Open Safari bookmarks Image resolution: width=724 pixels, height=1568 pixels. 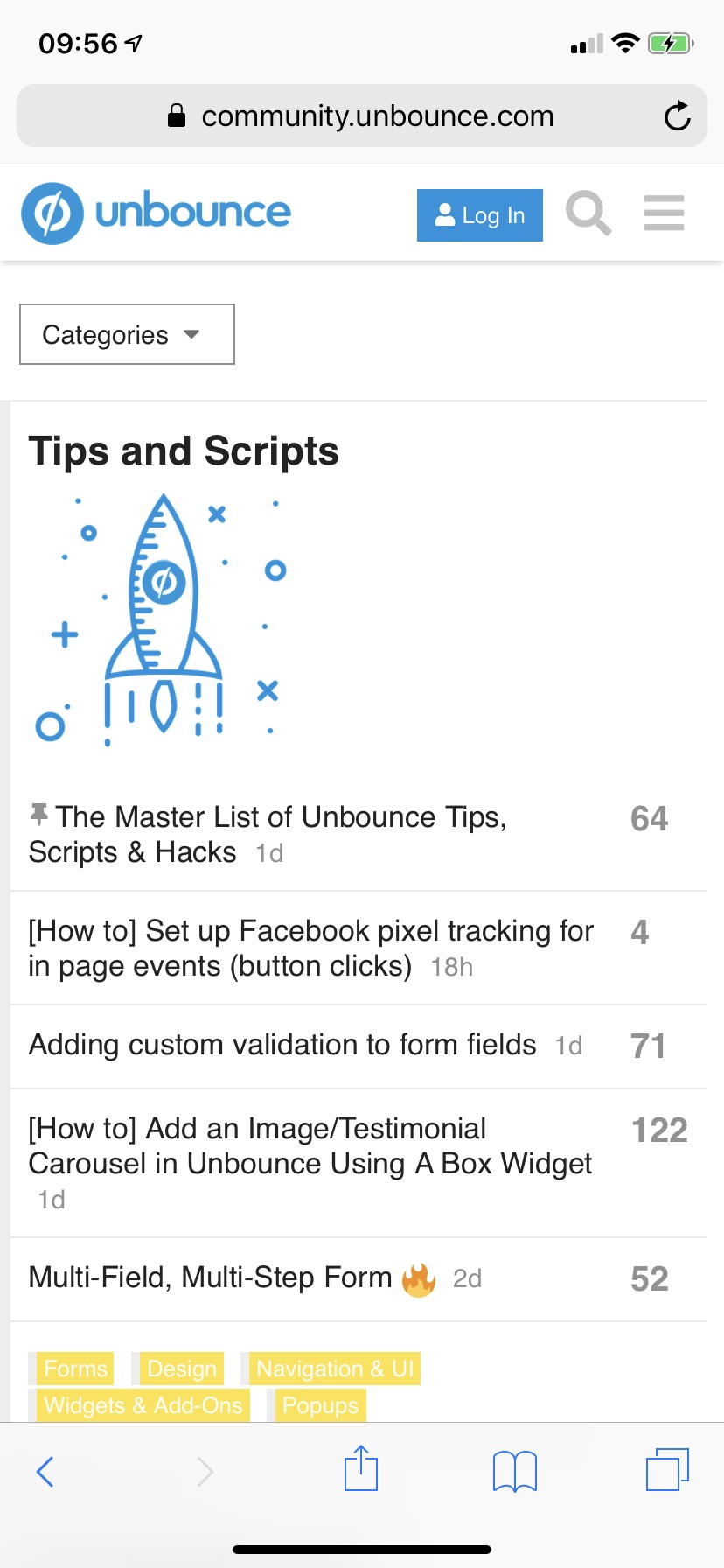[x=515, y=1471]
